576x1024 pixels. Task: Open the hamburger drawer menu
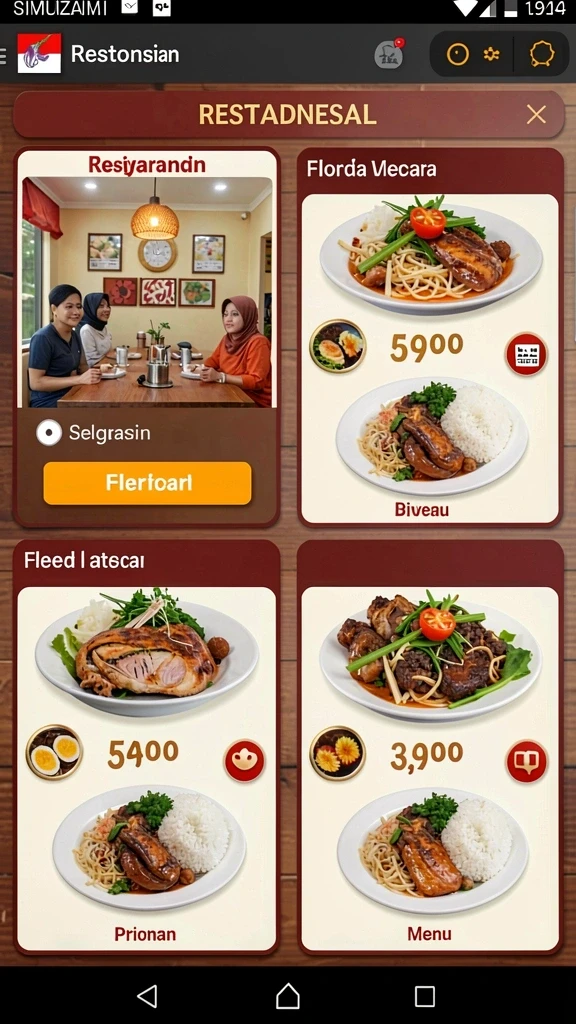(x=3, y=54)
